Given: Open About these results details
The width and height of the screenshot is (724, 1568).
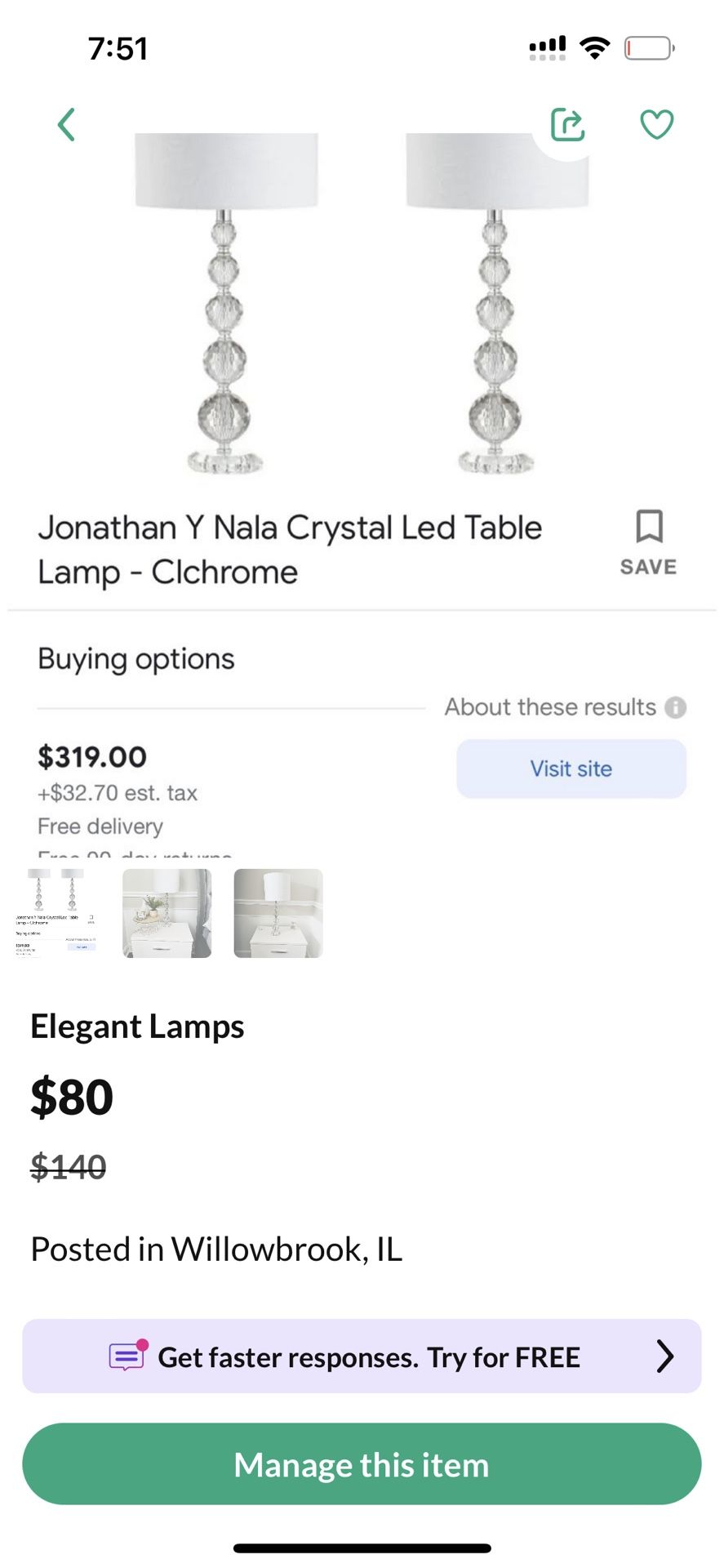Looking at the screenshot, I should [x=550, y=707].
